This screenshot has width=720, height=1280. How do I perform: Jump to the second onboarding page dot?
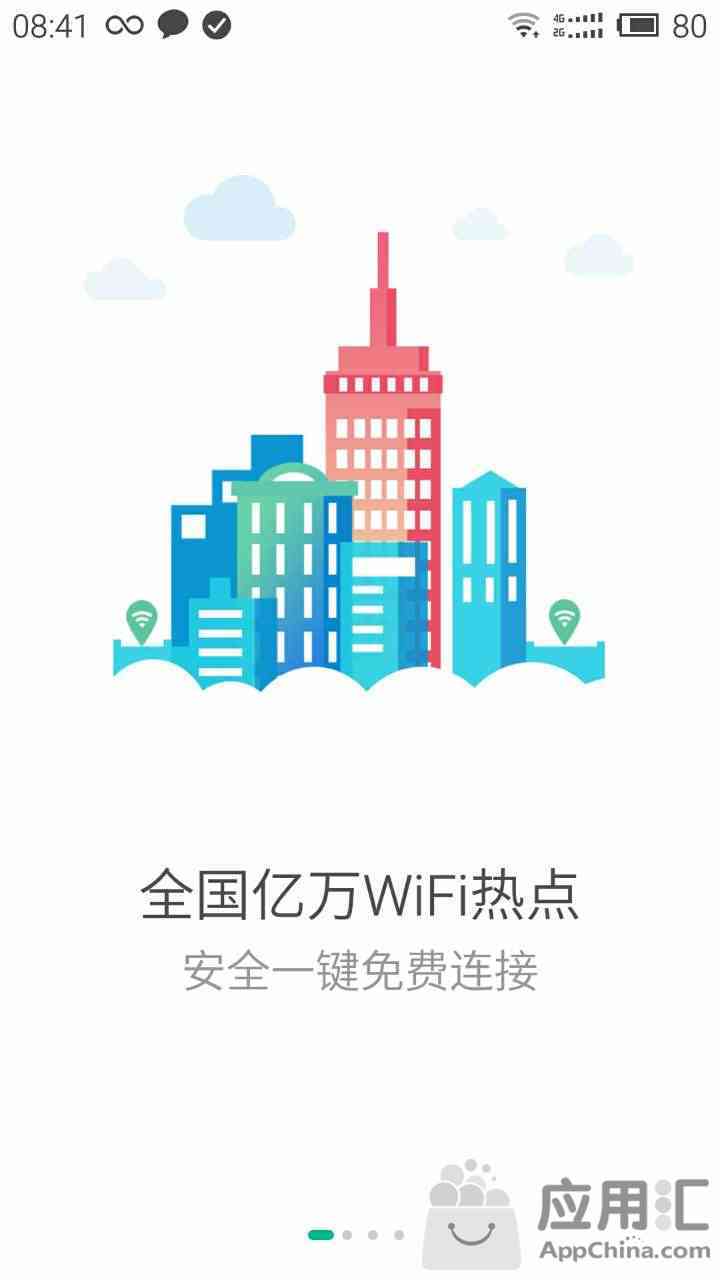click(347, 1235)
